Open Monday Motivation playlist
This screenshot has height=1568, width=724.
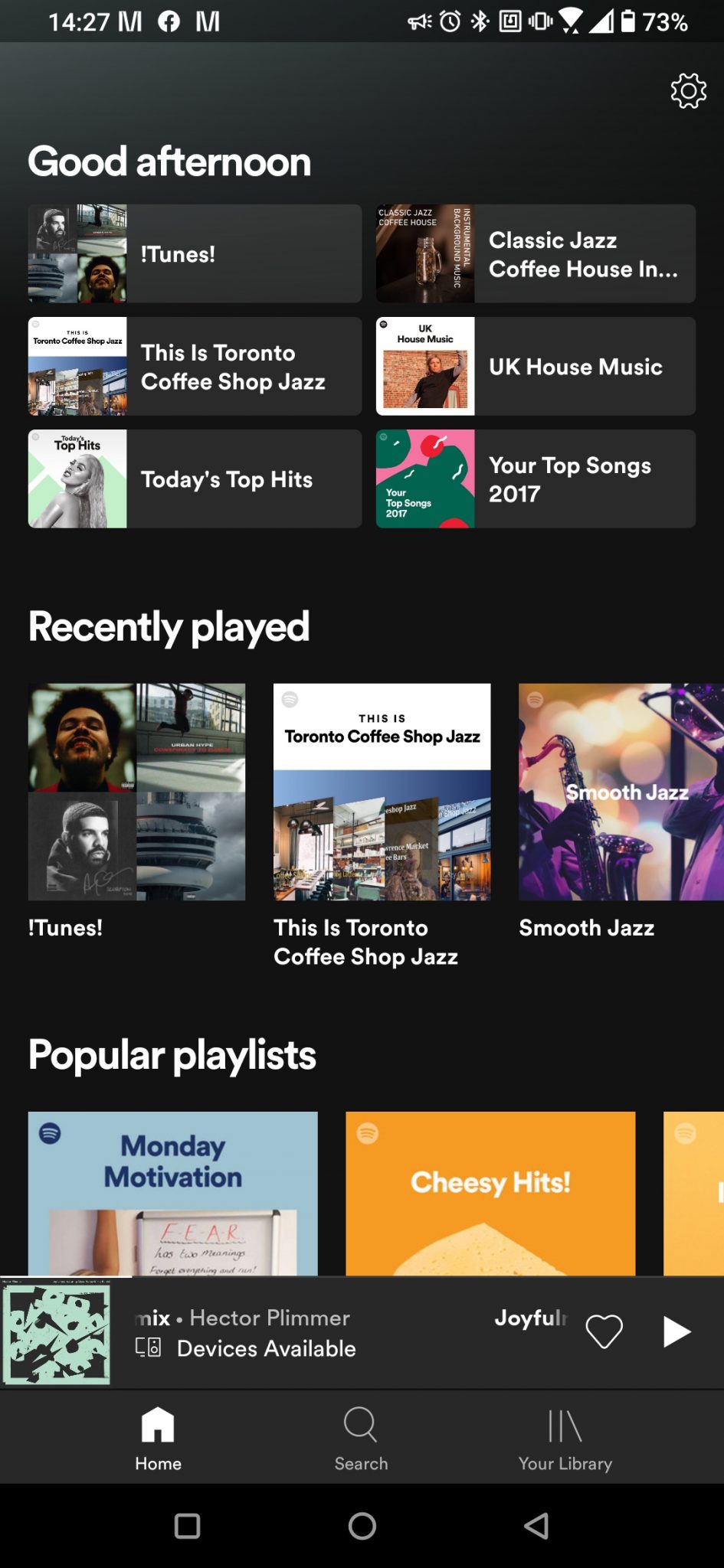pos(172,1193)
